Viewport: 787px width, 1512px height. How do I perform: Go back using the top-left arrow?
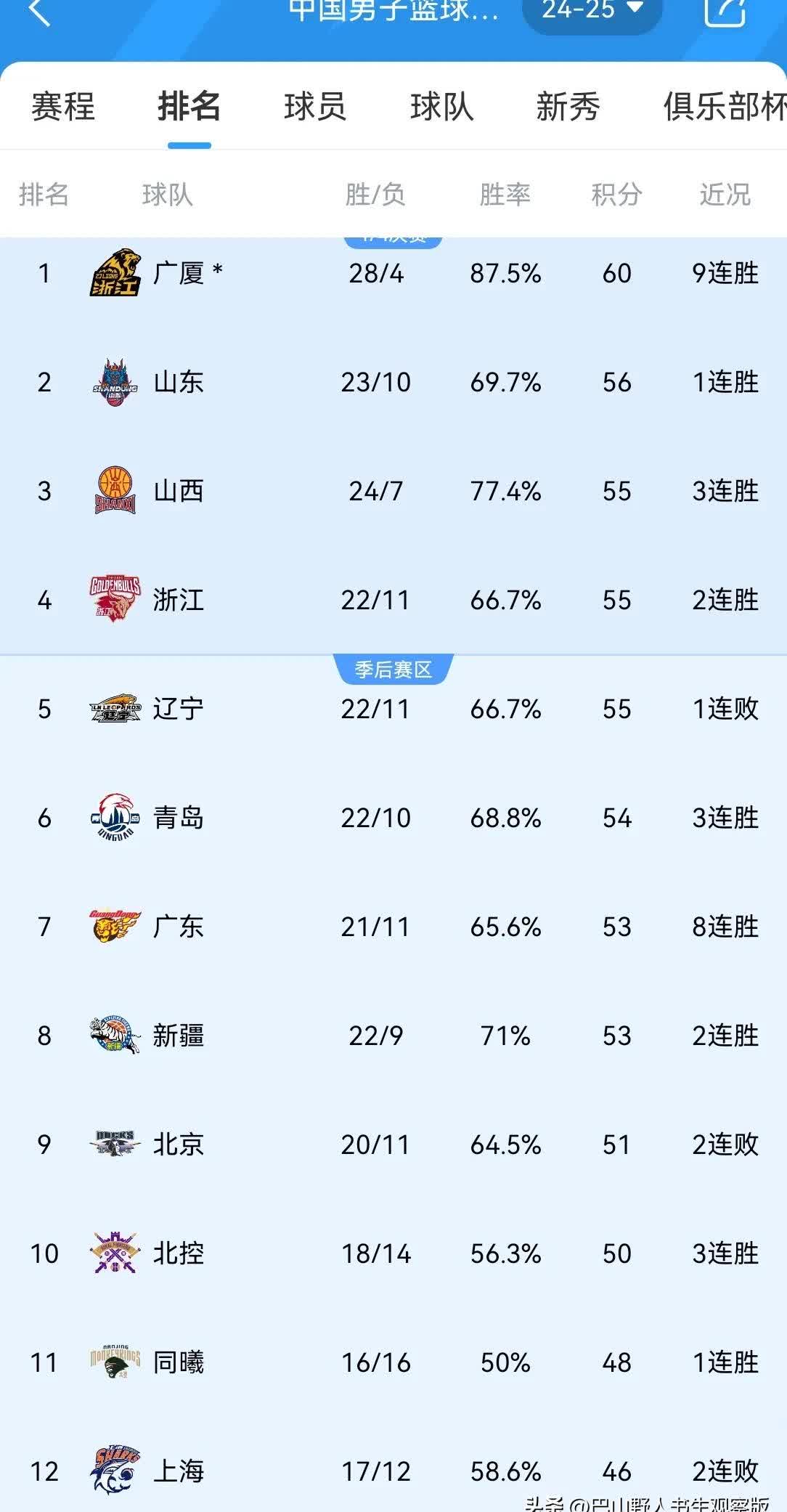39,12
